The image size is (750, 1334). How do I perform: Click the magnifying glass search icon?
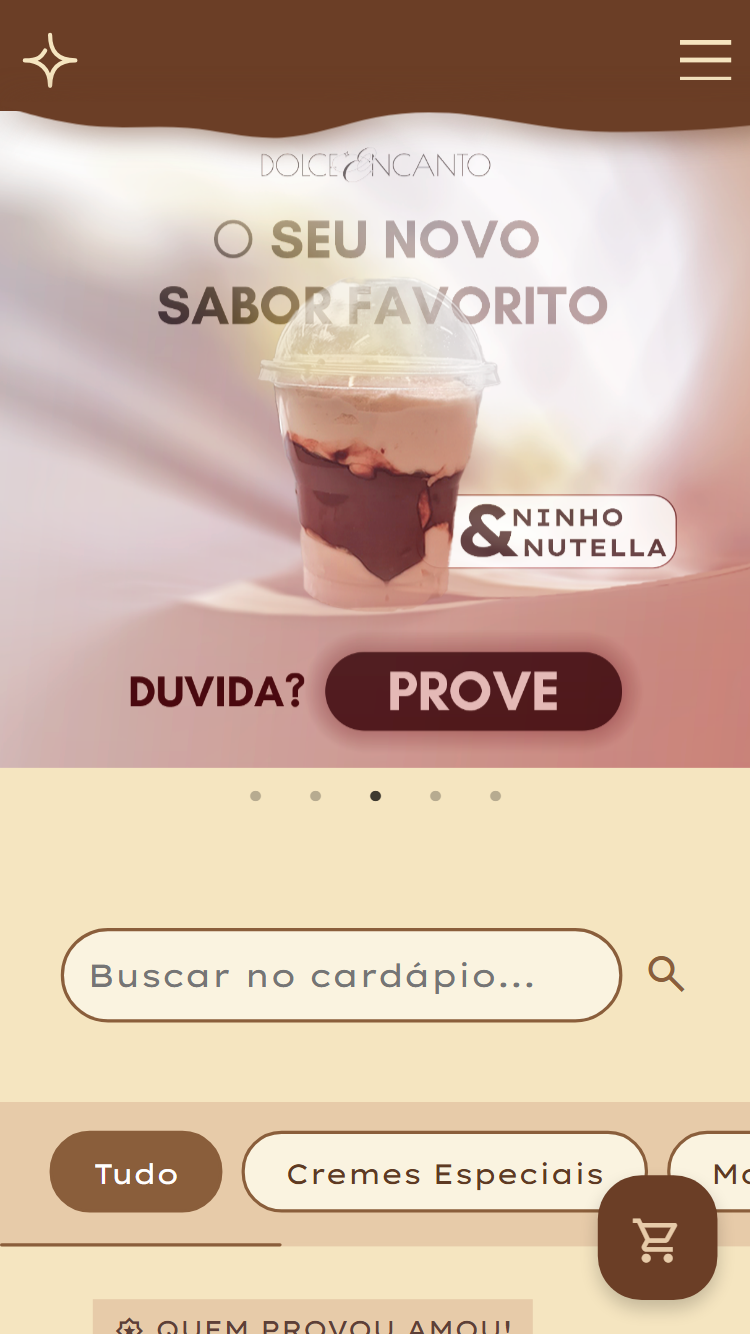coord(665,975)
